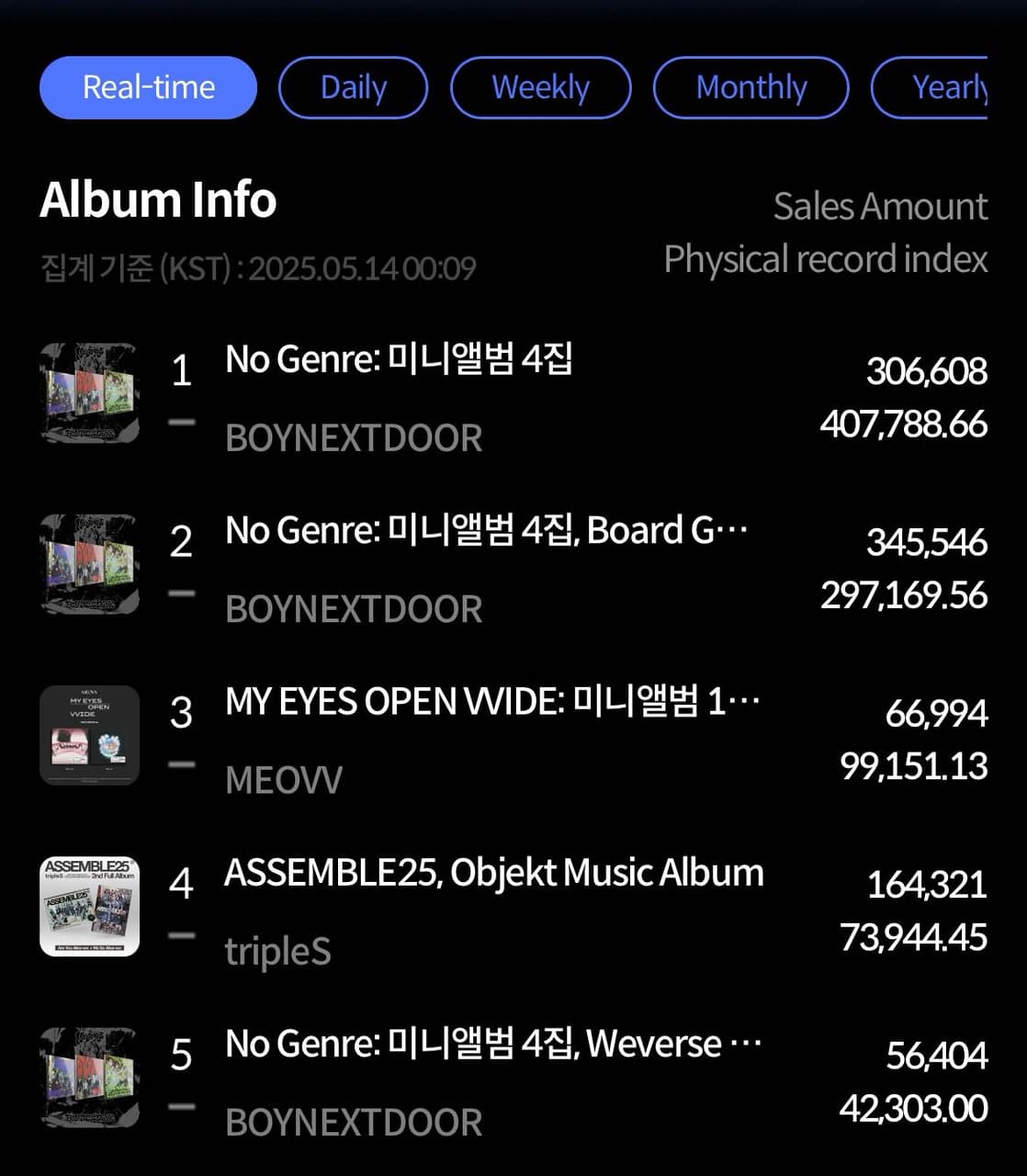Open ASSEMBLE25 Objekt Music Album by tripleS

(x=493, y=873)
